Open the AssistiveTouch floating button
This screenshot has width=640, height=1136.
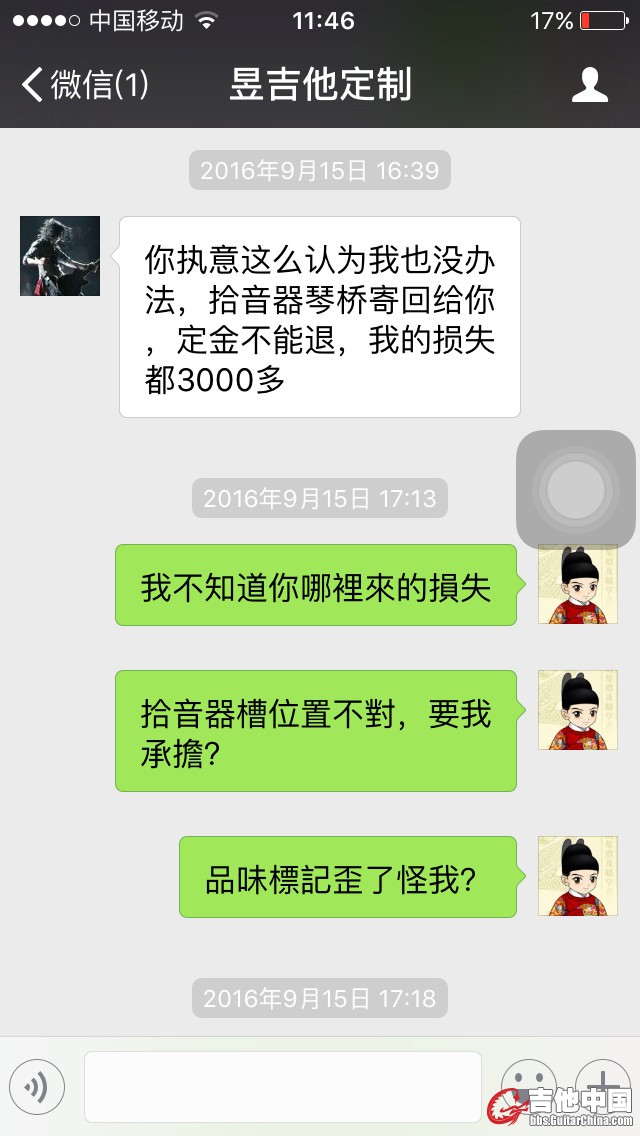point(576,490)
